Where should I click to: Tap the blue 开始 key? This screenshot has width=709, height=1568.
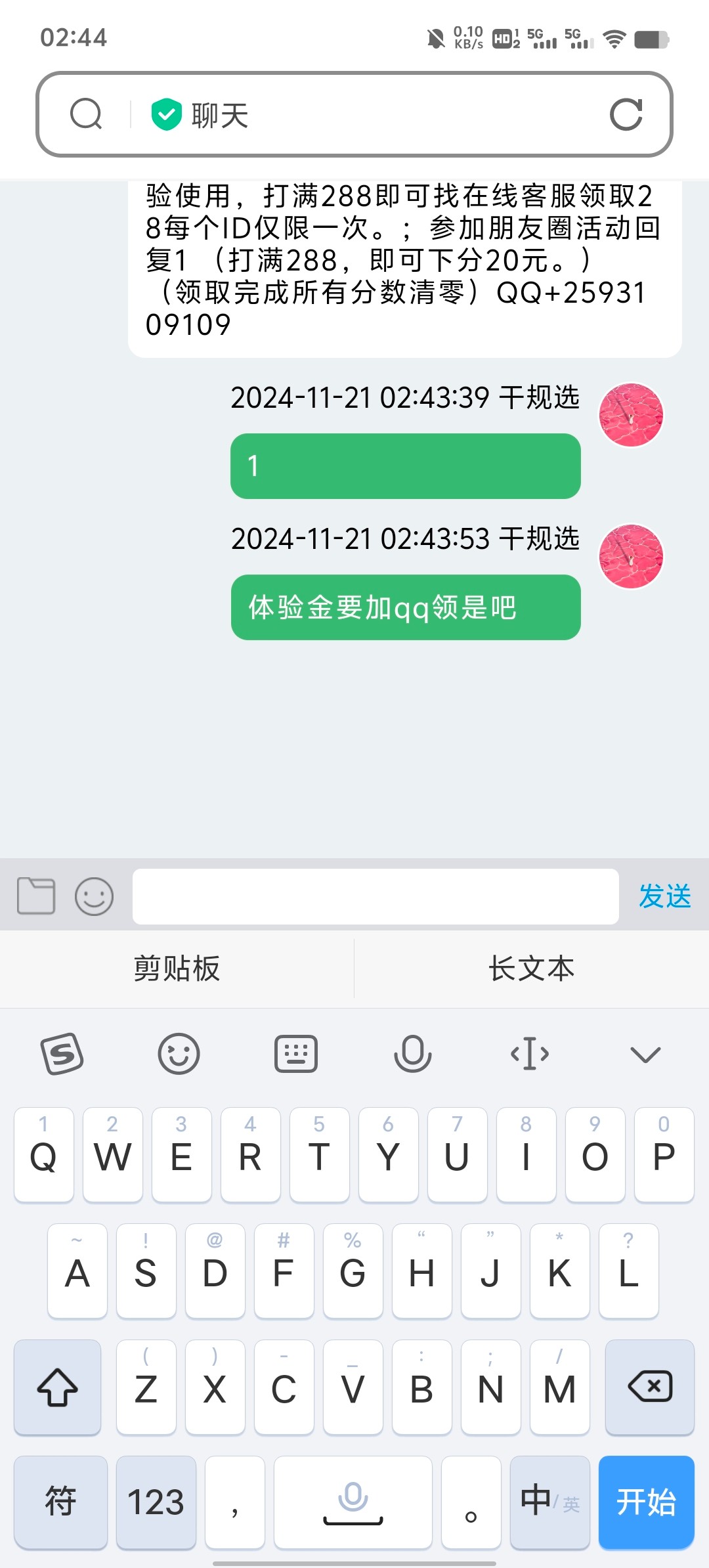click(646, 1502)
